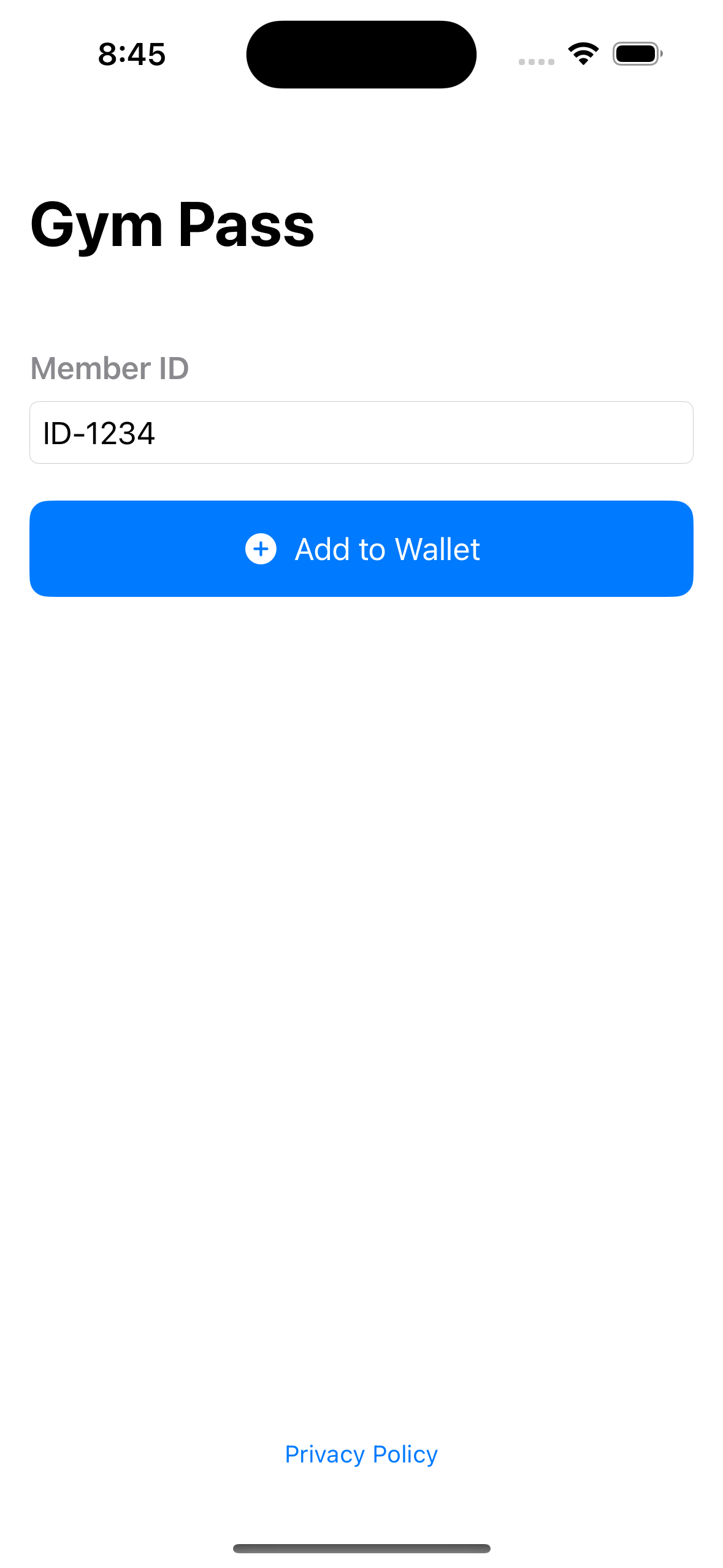723x1568 pixels.
Task: Tap the Gym Pass page title
Action: point(172,226)
